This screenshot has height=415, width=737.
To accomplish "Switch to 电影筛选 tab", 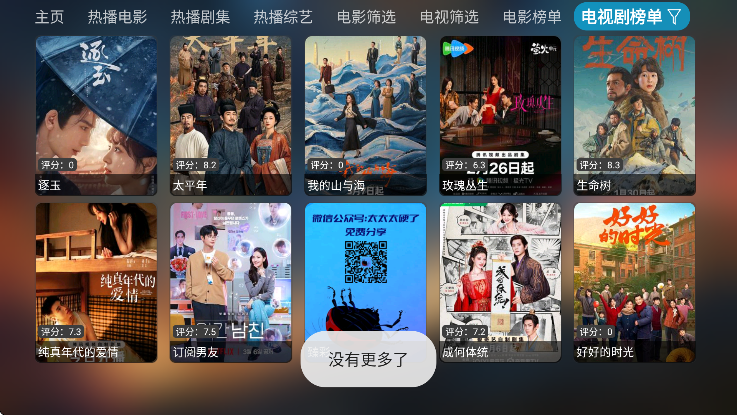I will 366,17.
